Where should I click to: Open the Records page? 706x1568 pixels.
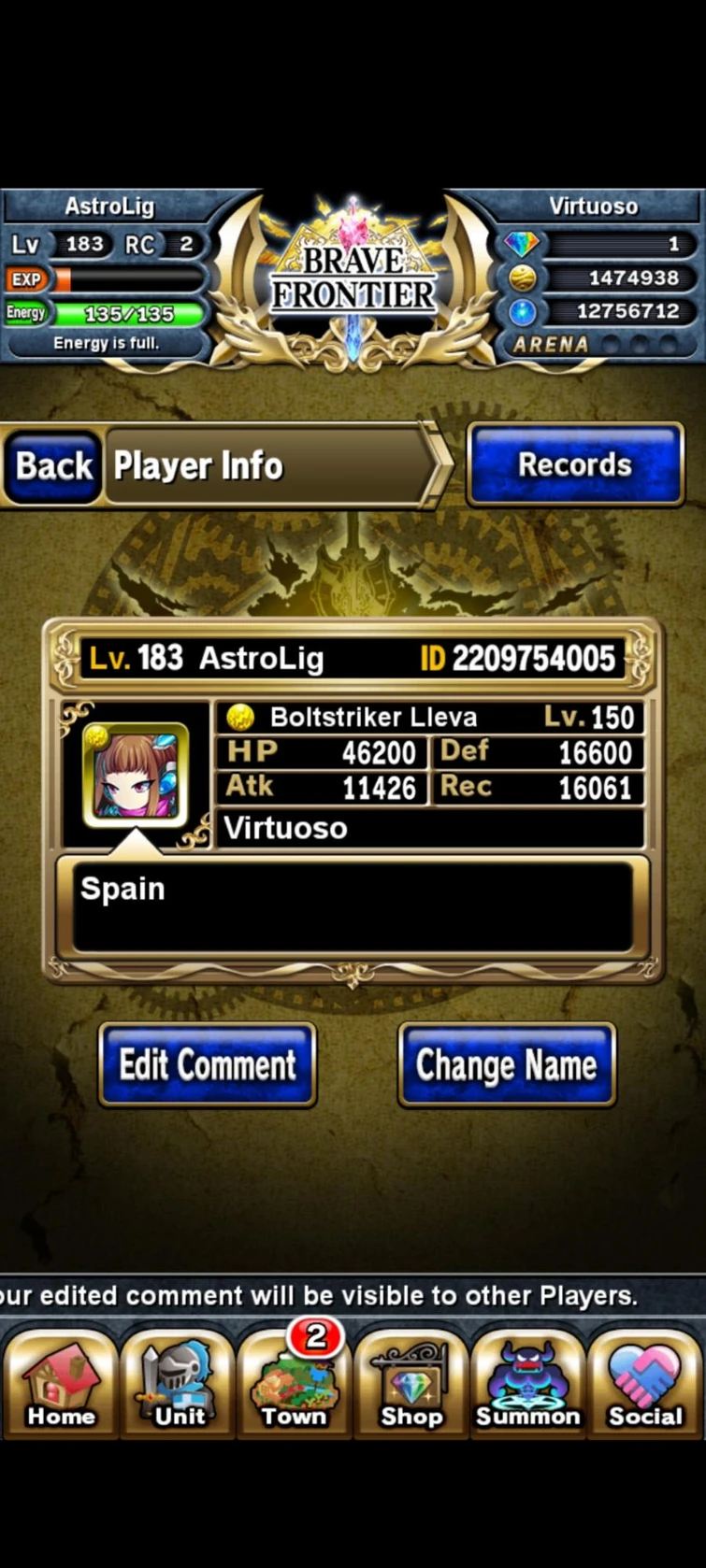[x=575, y=464]
